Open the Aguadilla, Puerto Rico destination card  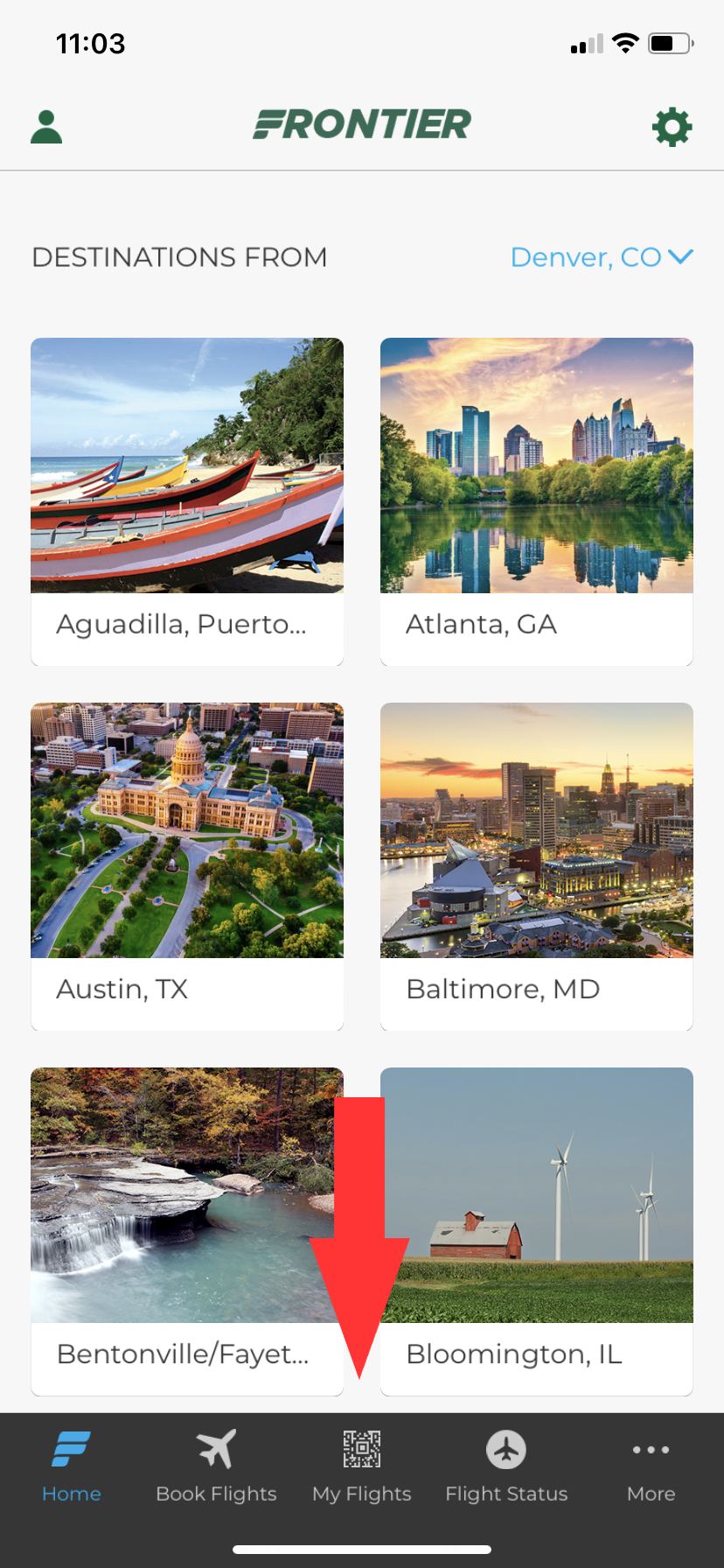coord(187,500)
